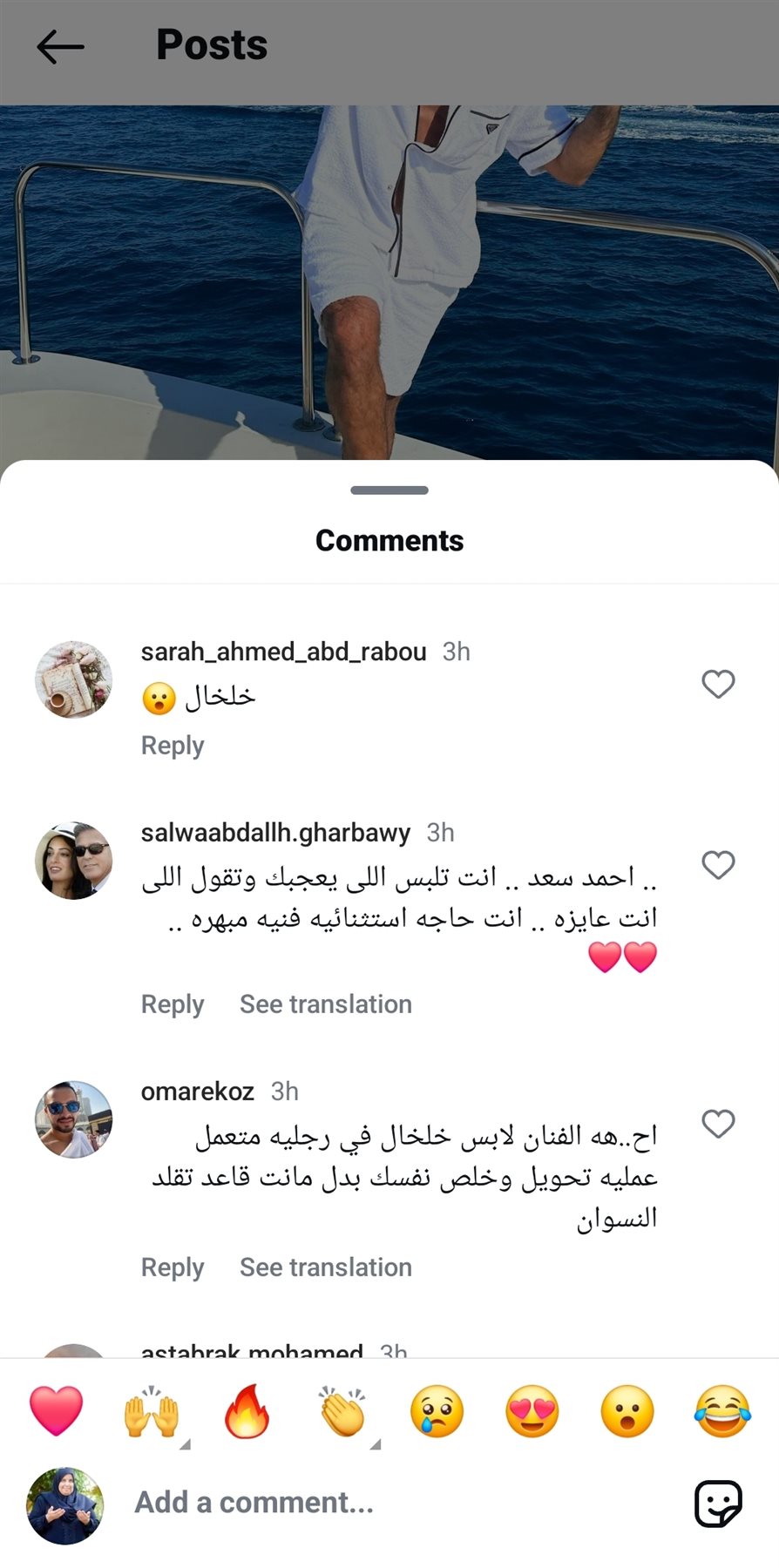See translation of salwaabdallh.gharbawy's comment
This screenshot has height=1568, width=779.
pos(325,1004)
